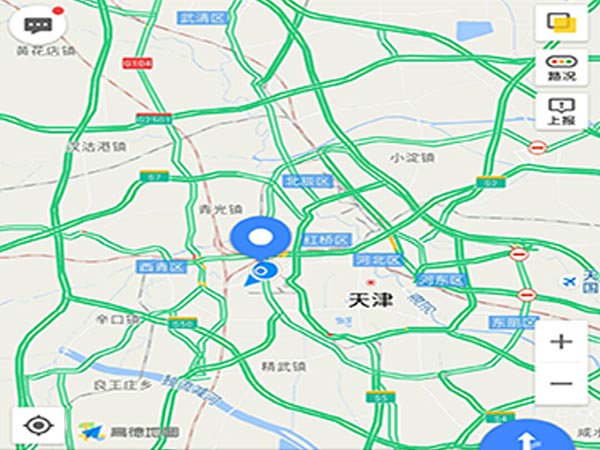The image size is (600, 450).
Task: Select the blue location pin marker
Action: coord(261,240)
